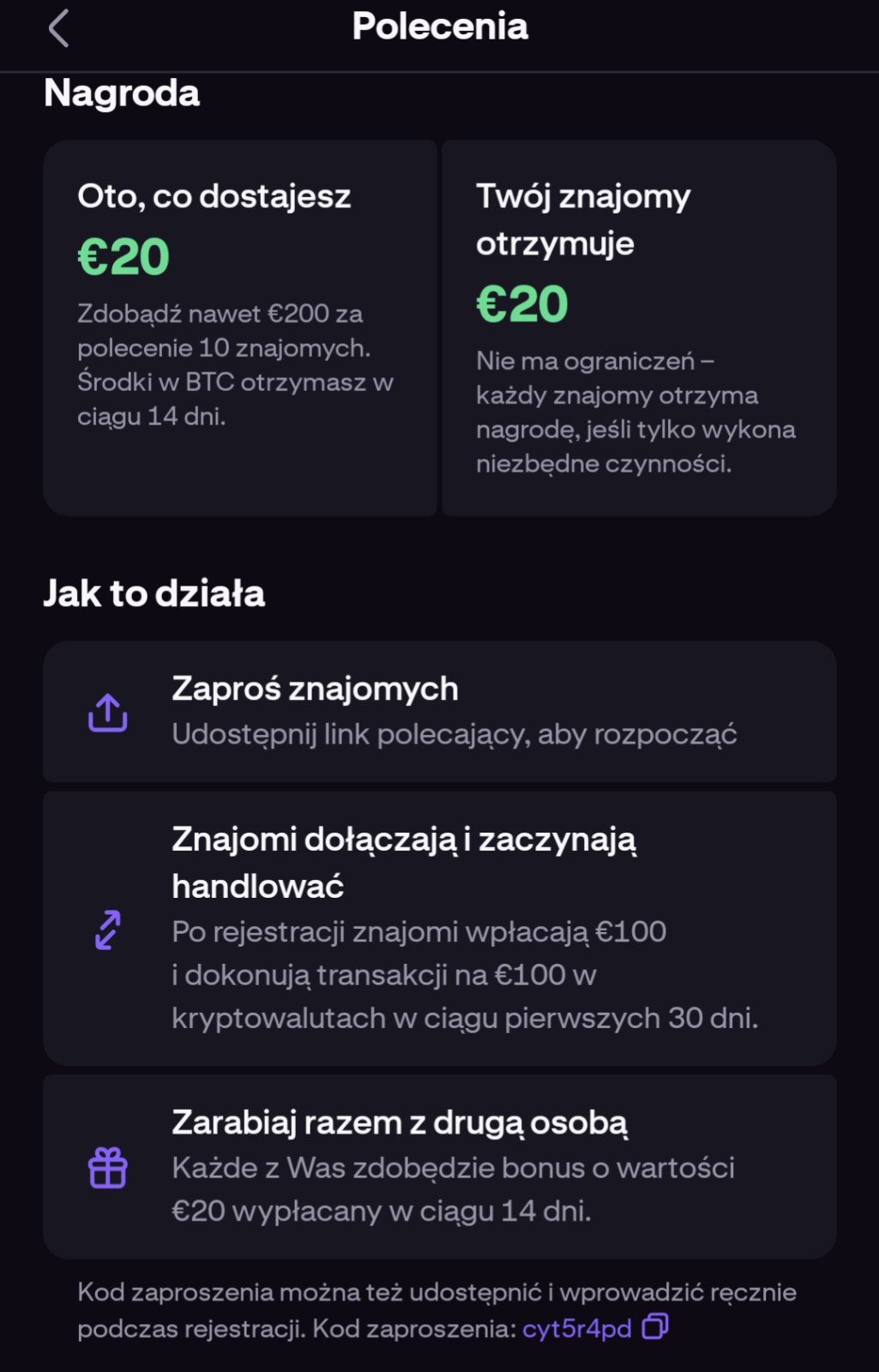
Task: Go back from the Polecenia screen
Action: pyautogui.click(x=58, y=28)
